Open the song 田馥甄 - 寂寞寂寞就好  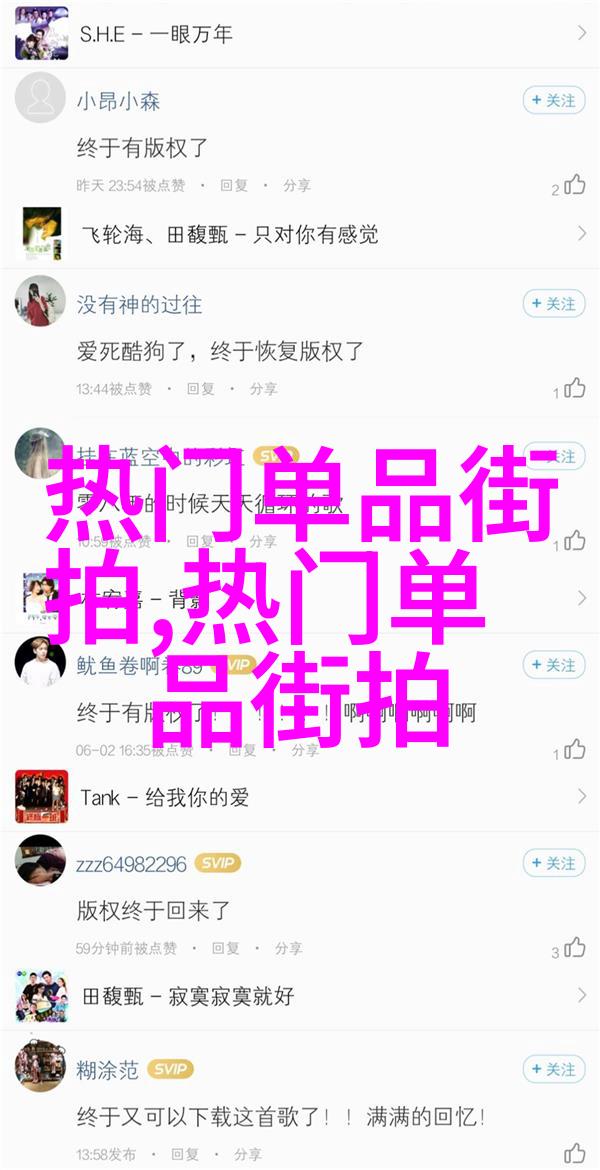(x=300, y=996)
